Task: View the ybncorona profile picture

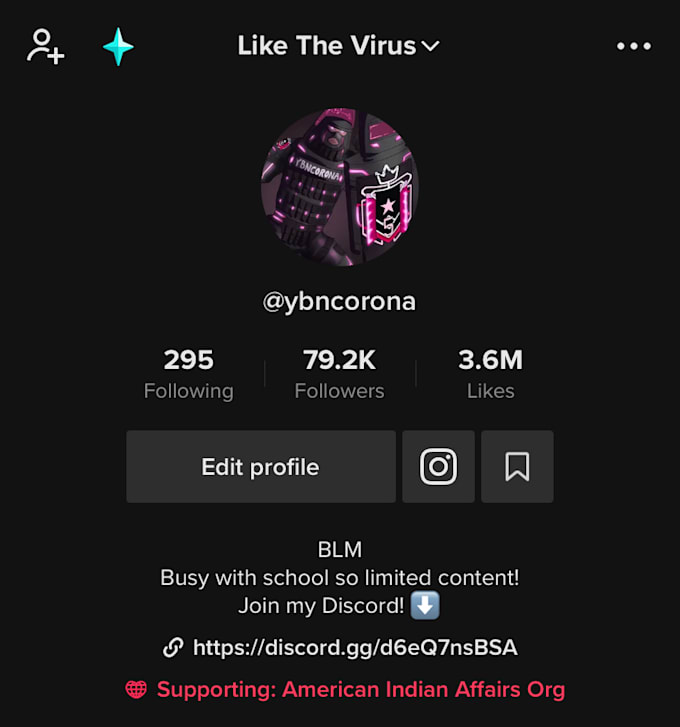Action: tap(339, 187)
